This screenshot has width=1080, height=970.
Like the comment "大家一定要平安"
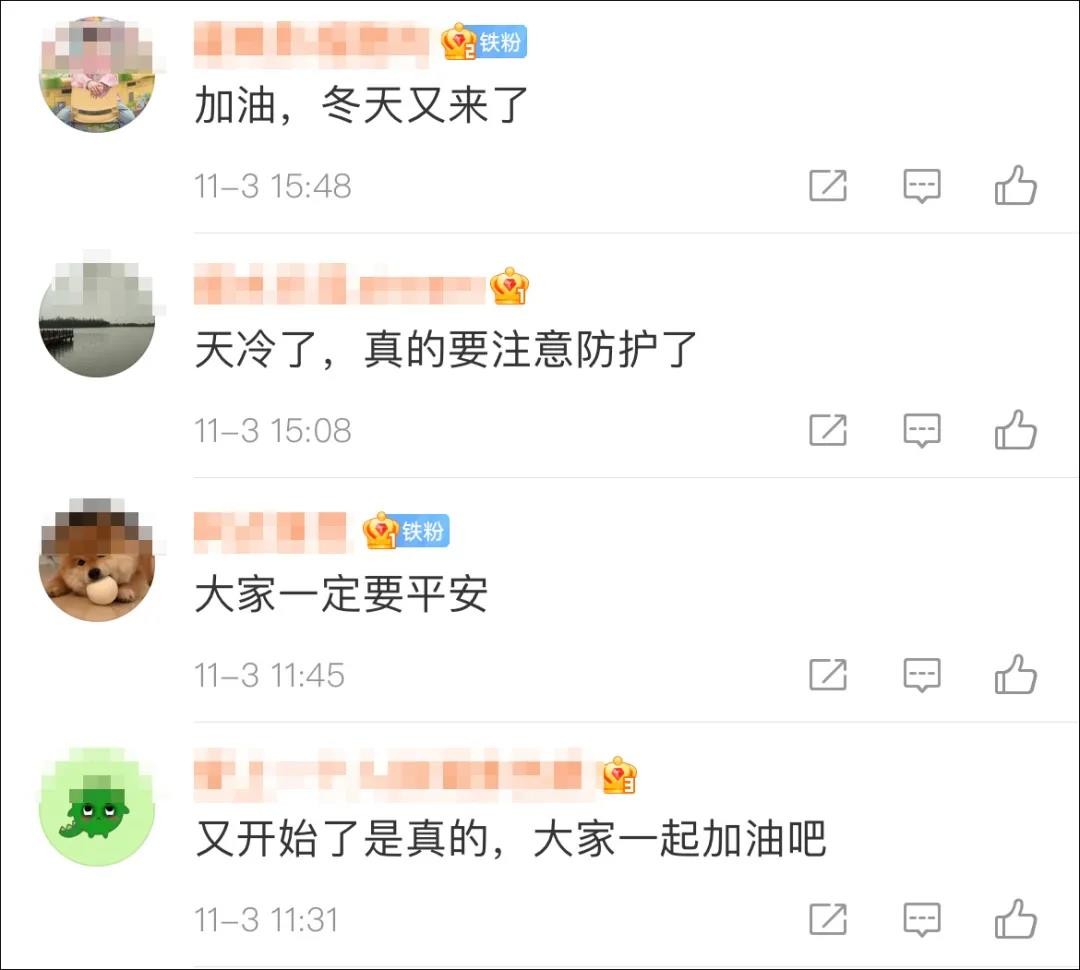pos(1015,675)
